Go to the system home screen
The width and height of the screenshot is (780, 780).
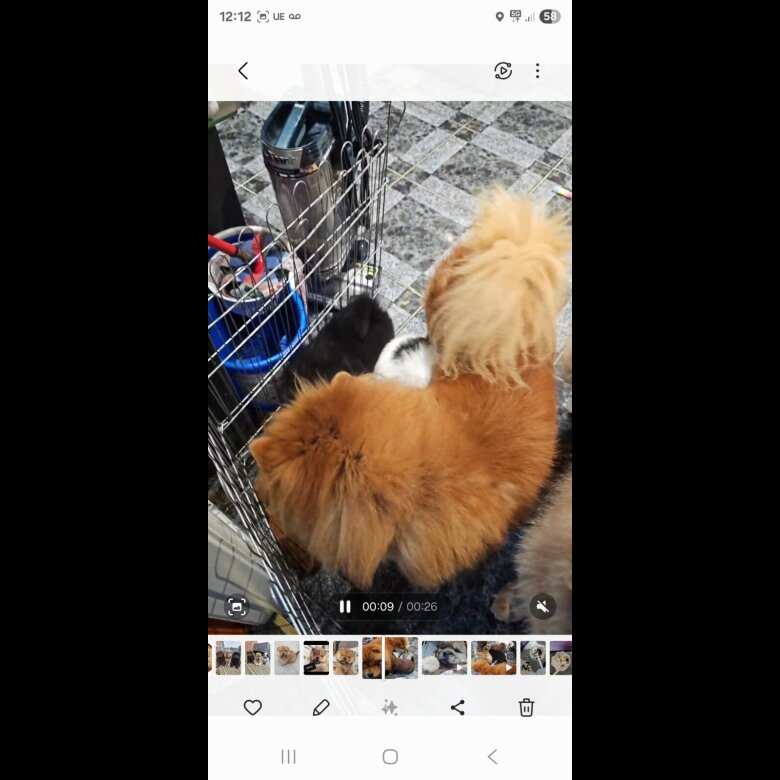[x=390, y=757]
